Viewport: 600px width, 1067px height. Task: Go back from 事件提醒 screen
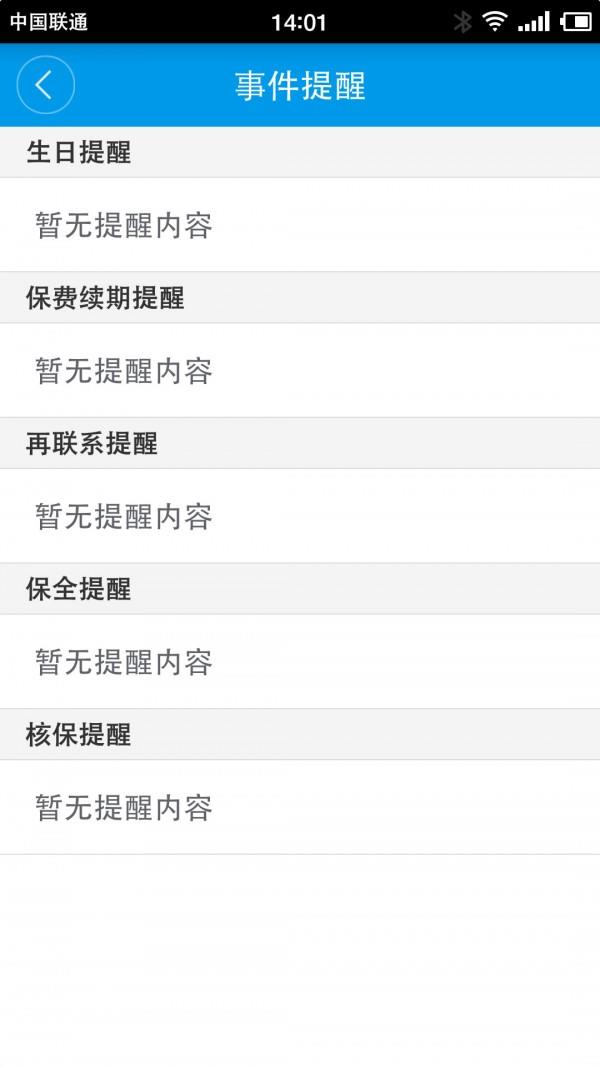pyautogui.click(x=45, y=85)
